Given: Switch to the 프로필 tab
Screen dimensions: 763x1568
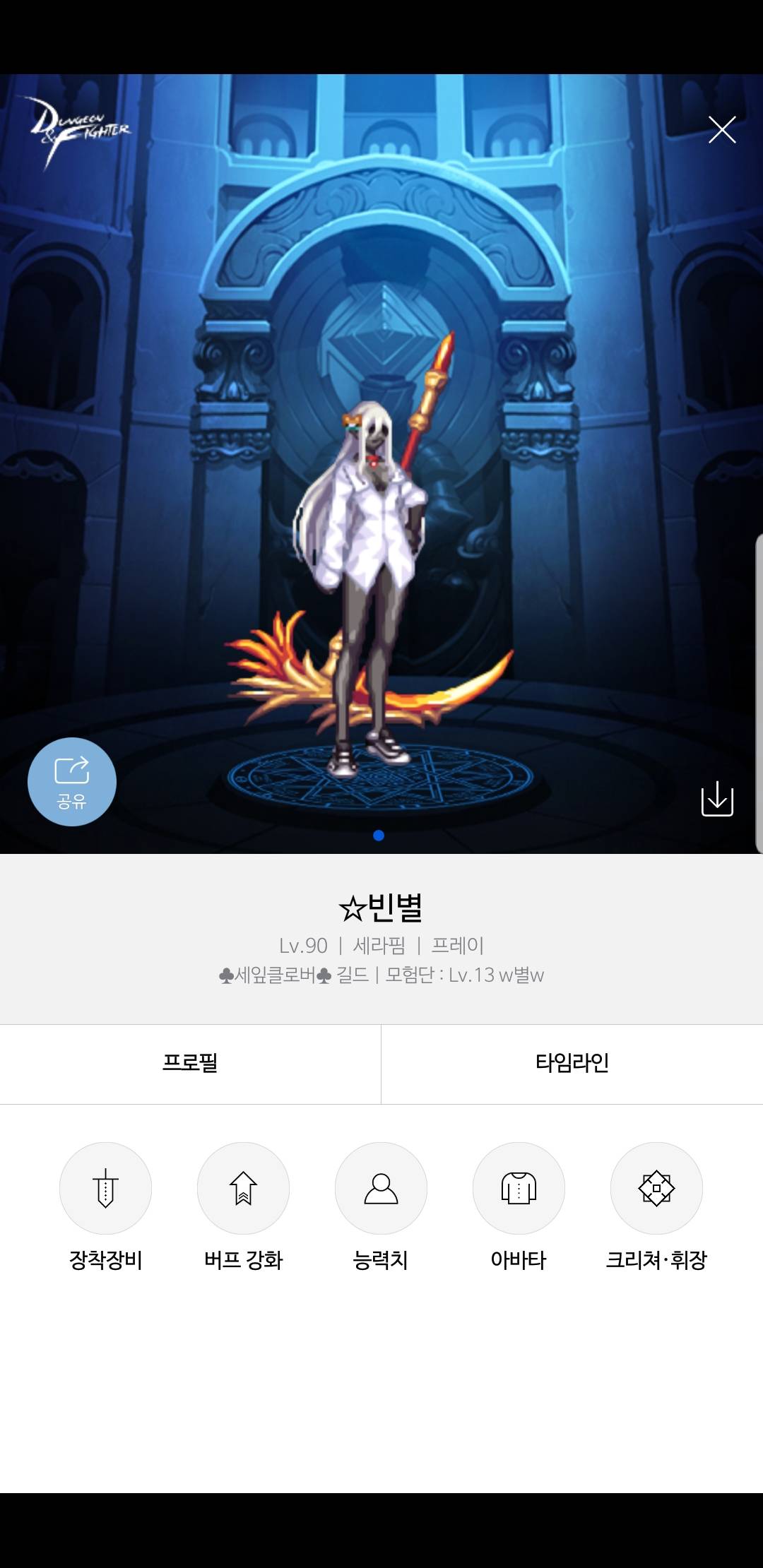Looking at the screenshot, I should tap(190, 1063).
